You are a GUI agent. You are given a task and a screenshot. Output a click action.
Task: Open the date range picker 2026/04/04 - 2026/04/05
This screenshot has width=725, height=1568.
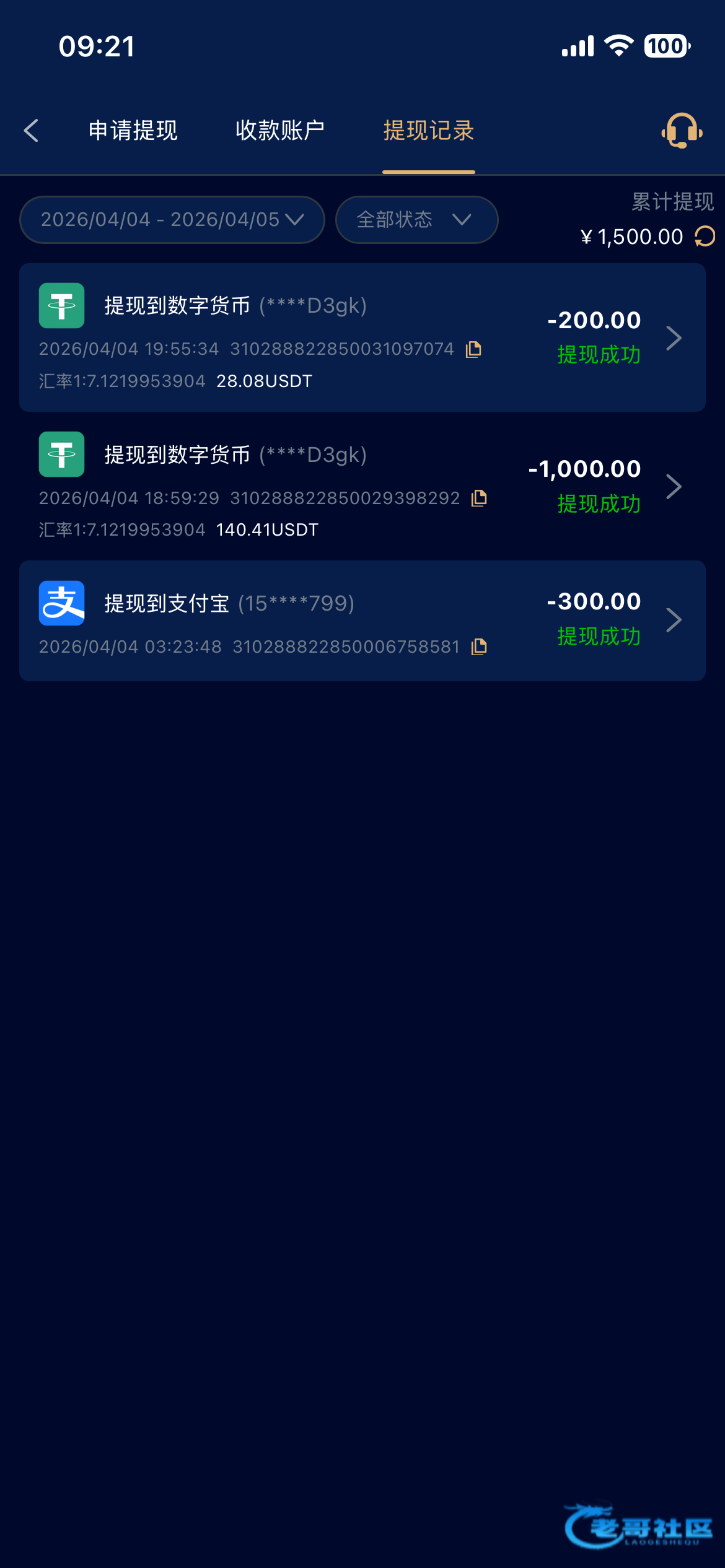click(172, 220)
